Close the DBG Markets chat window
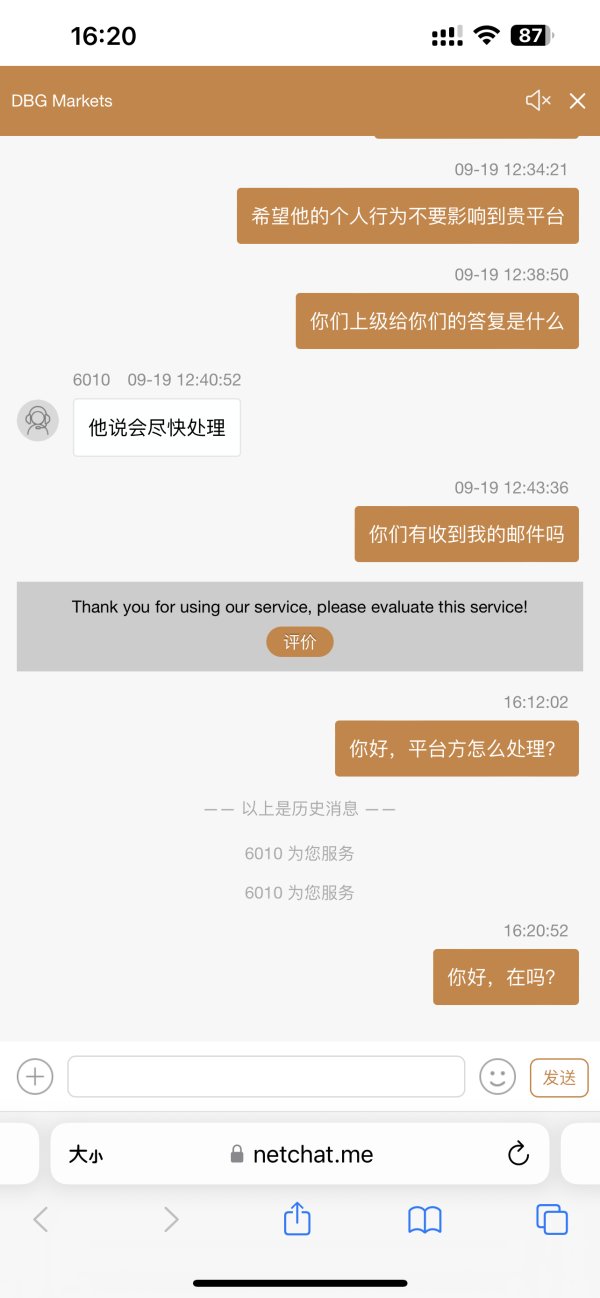Screen dimensions: 600x1298 577,100
